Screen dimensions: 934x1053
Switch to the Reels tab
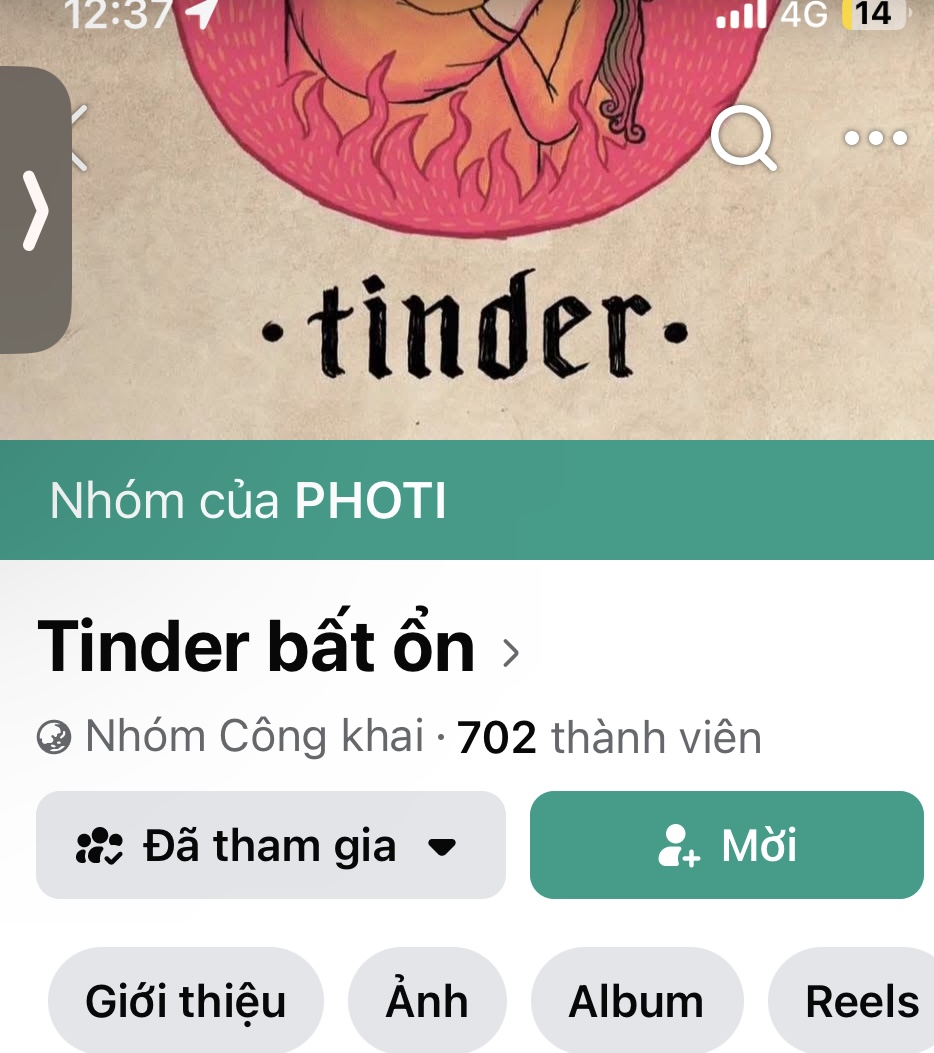tap(860, 1001)
